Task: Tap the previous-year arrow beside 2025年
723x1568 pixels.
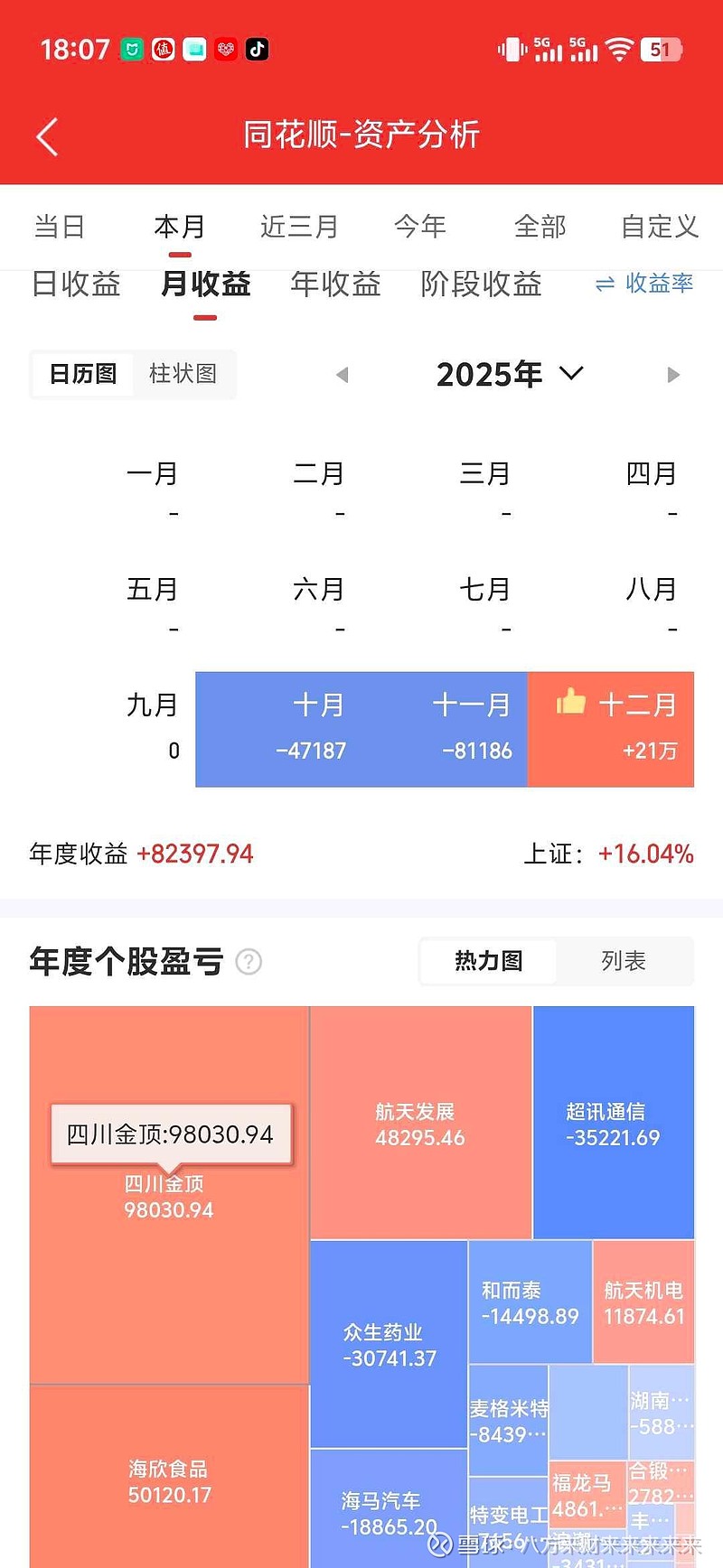Action: [342, 374]
